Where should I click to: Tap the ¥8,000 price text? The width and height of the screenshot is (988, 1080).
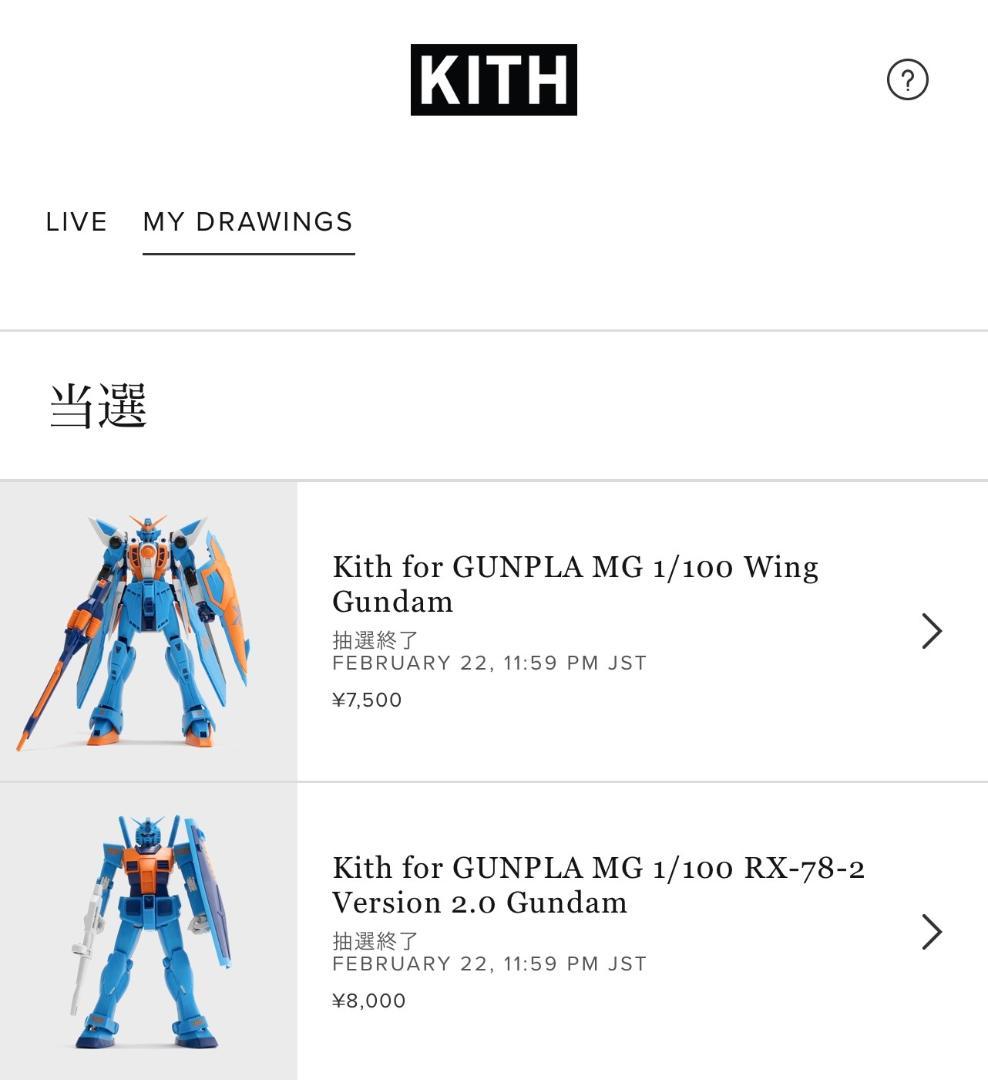[369, 1000]
